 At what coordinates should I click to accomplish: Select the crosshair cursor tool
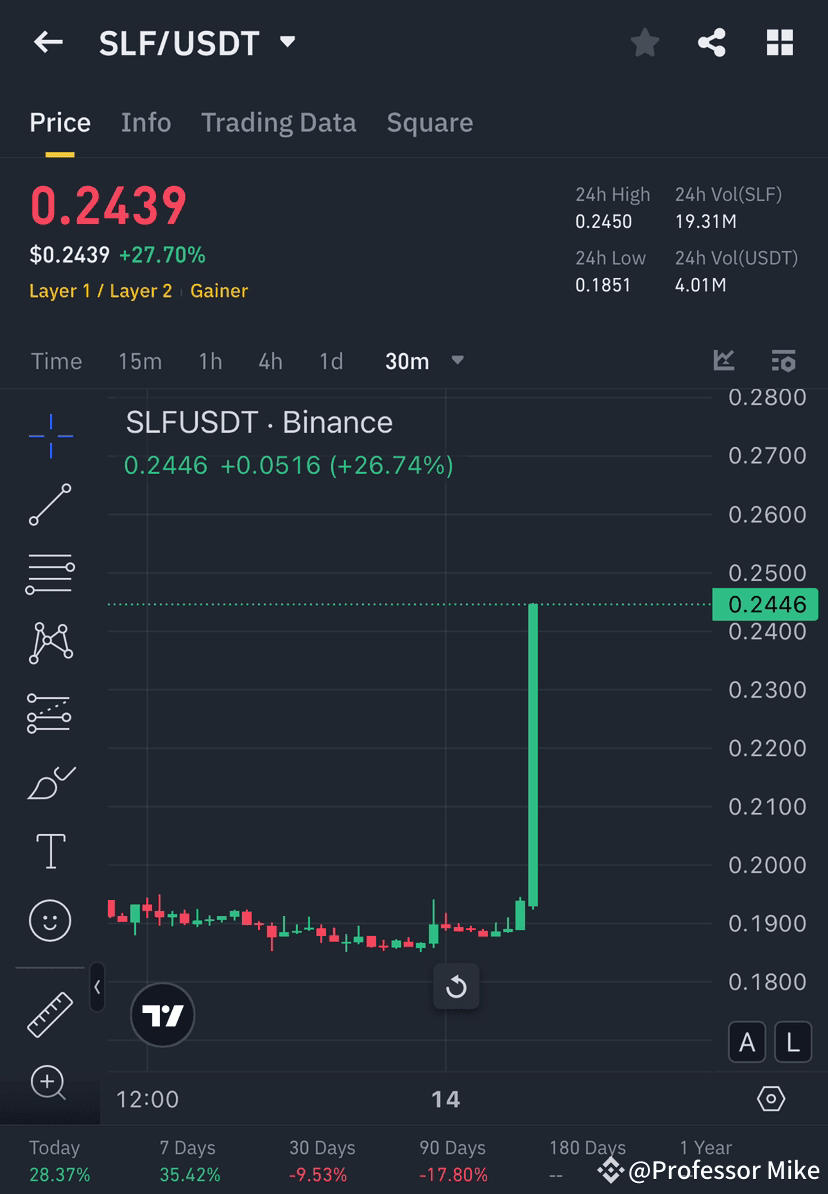(x=50, y=435)
